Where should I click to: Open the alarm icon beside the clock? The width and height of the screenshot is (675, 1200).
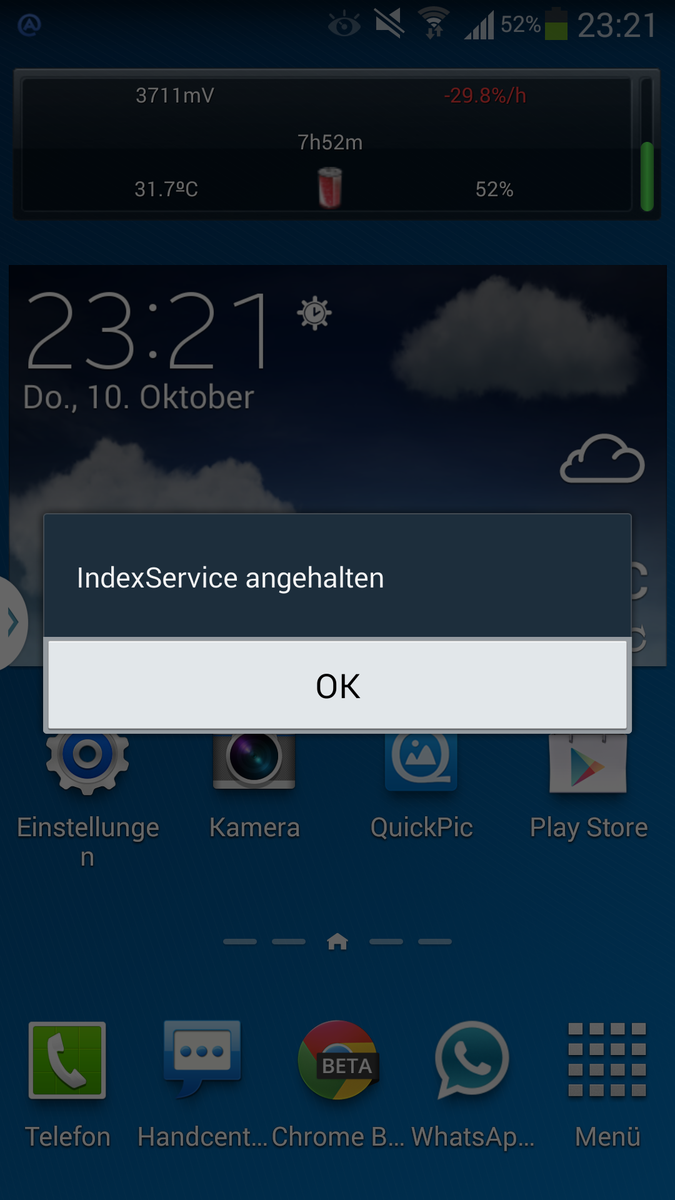314,313
